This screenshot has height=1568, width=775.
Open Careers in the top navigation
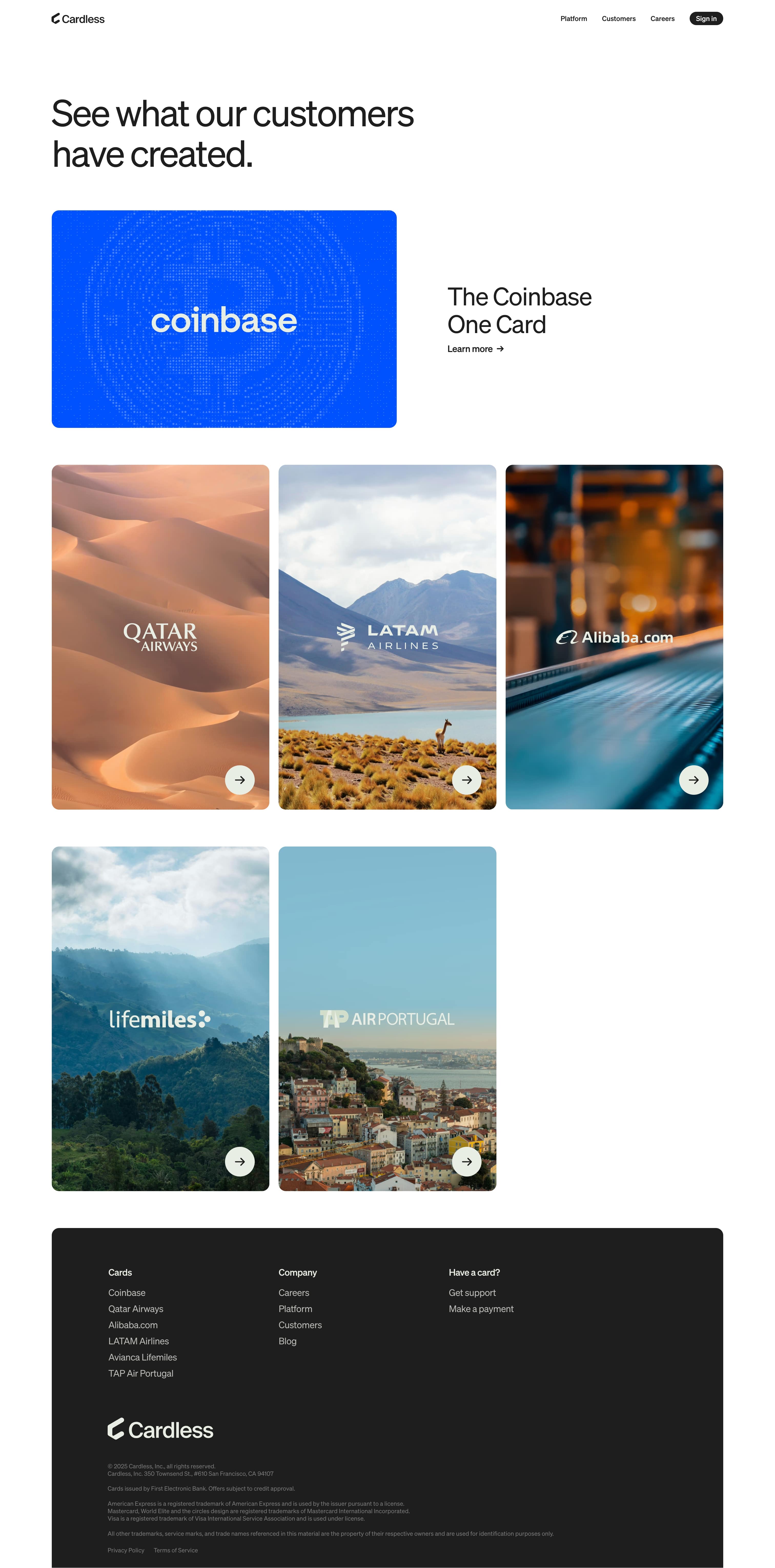pos(662,19)
